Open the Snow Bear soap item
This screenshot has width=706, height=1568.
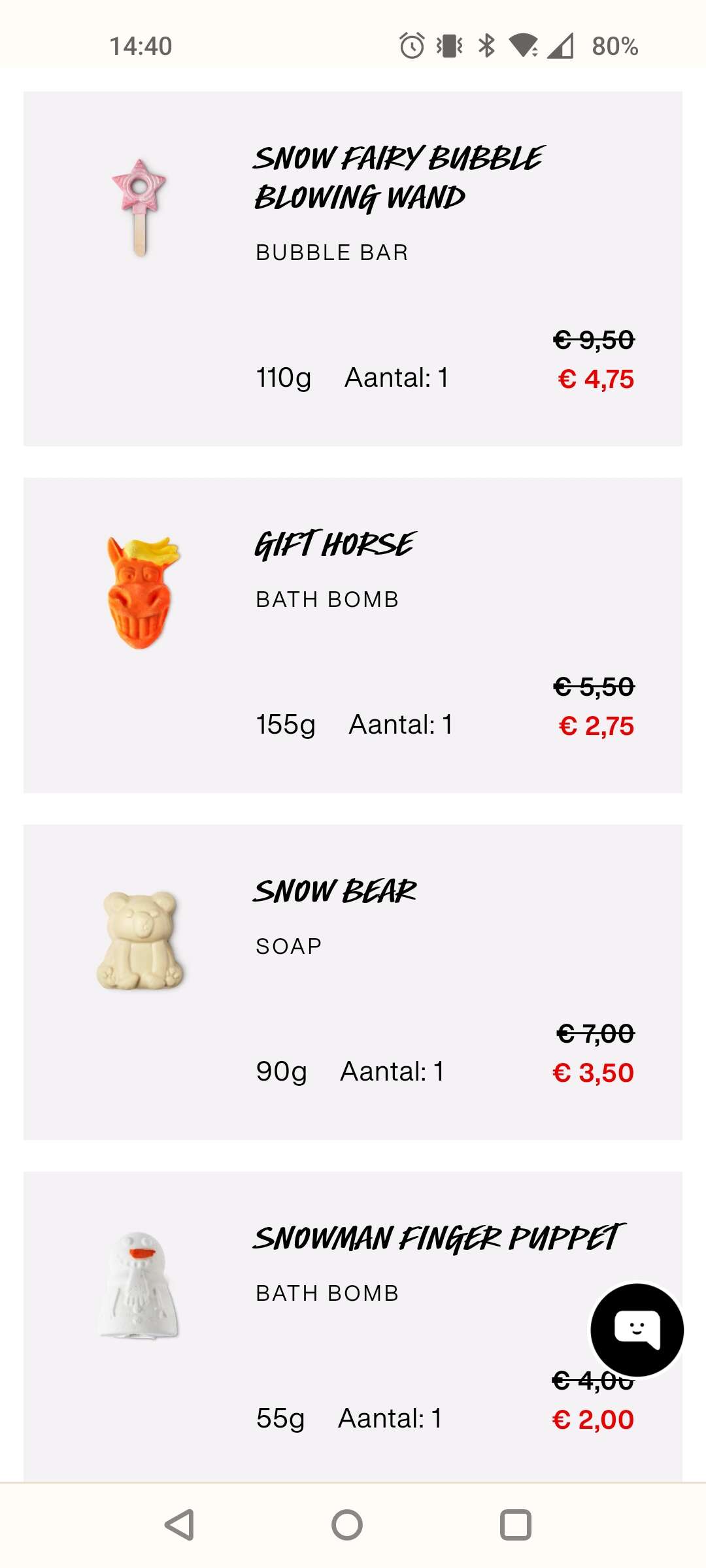pyautogui.click(x=353, y=982)
